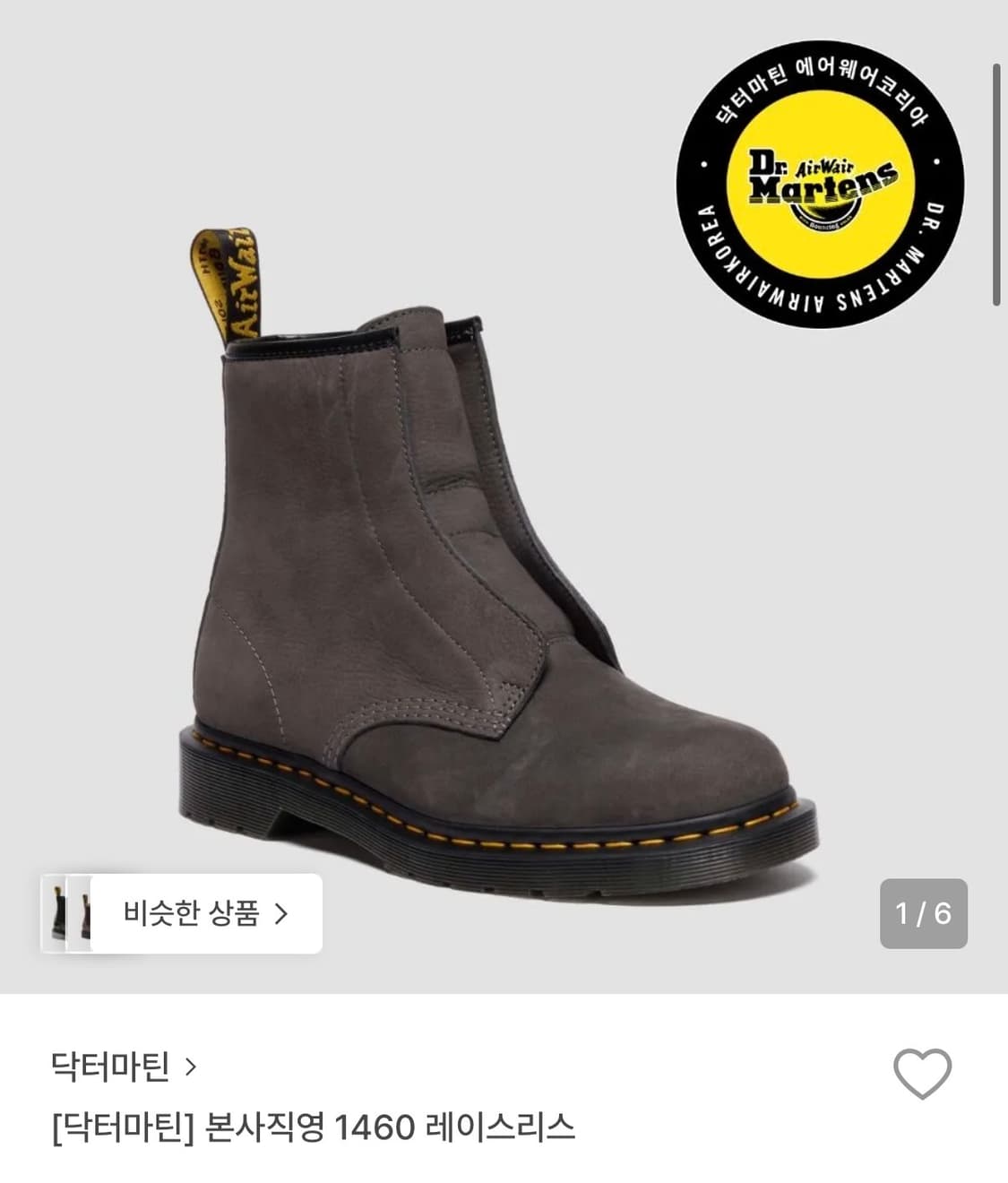The image size is (1008, 1183).
Task: Open product link [닥터마틴] 본사직영 1460 레이스리스
Action: (x=314, y=1135)
